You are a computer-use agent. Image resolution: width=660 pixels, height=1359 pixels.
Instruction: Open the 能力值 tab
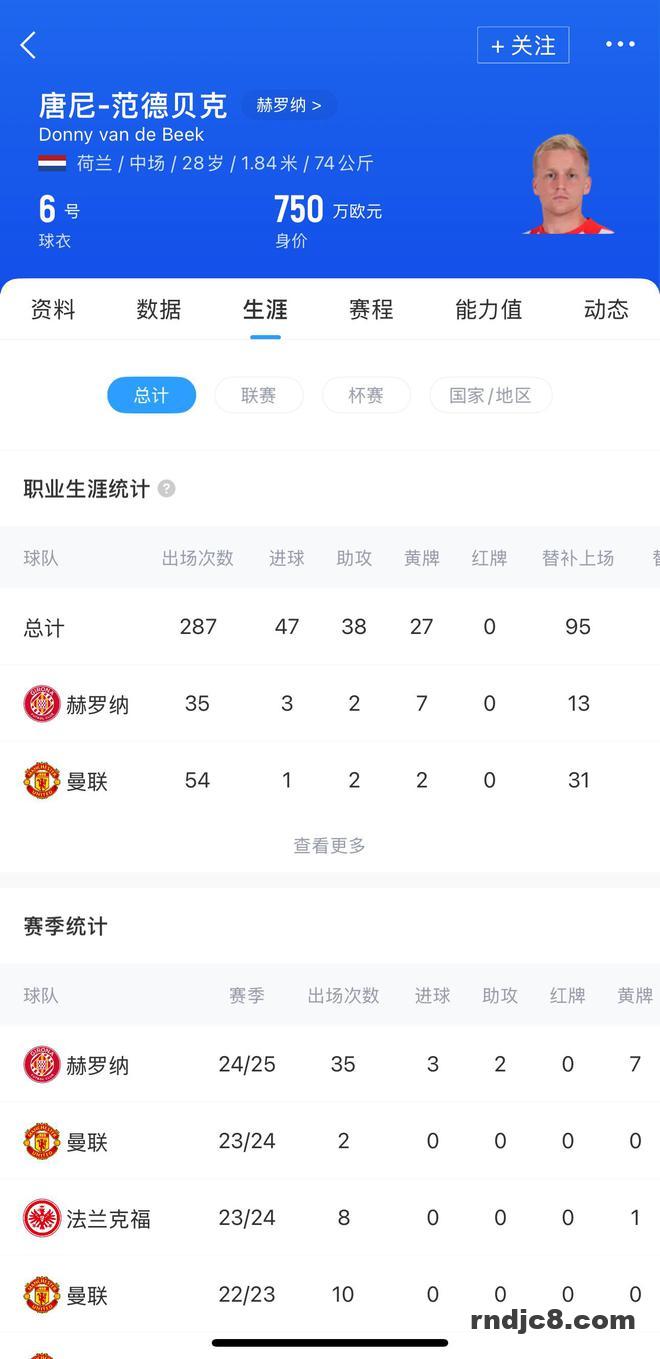click(x=488, y=310)
